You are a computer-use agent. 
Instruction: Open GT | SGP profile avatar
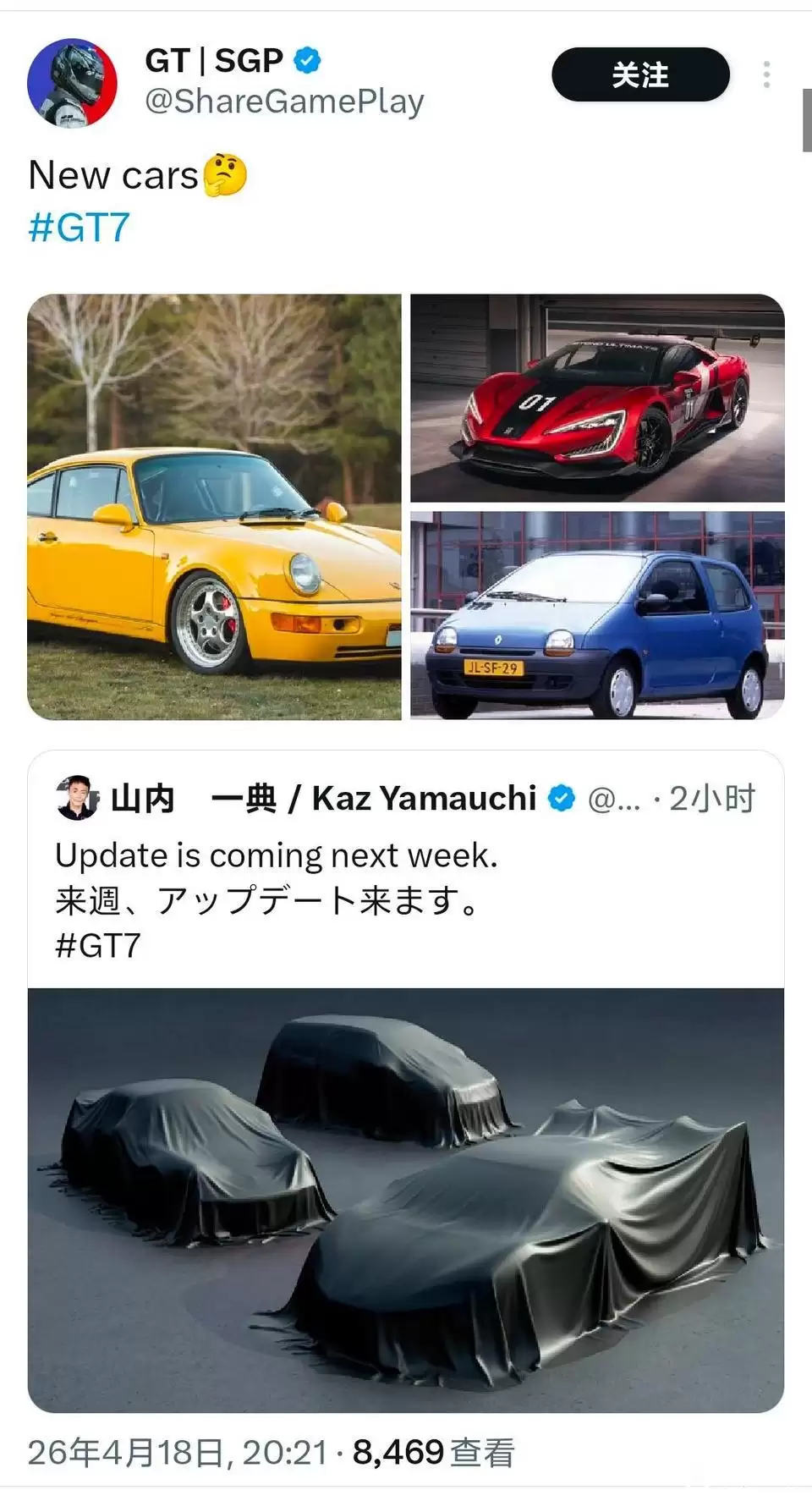pyautogui.click(x=72, y=83)
